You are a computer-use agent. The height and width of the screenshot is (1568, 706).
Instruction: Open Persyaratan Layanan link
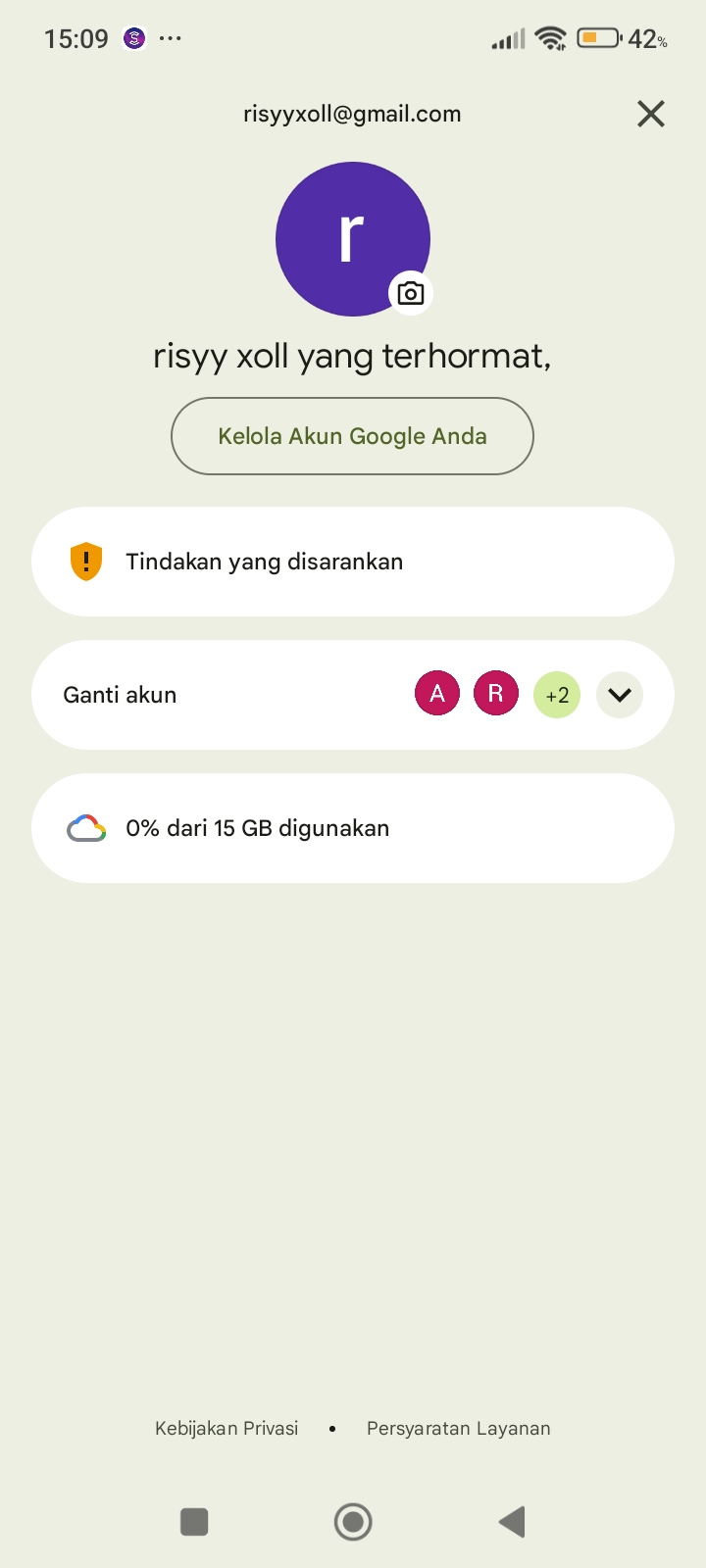tap(458, 1428)
